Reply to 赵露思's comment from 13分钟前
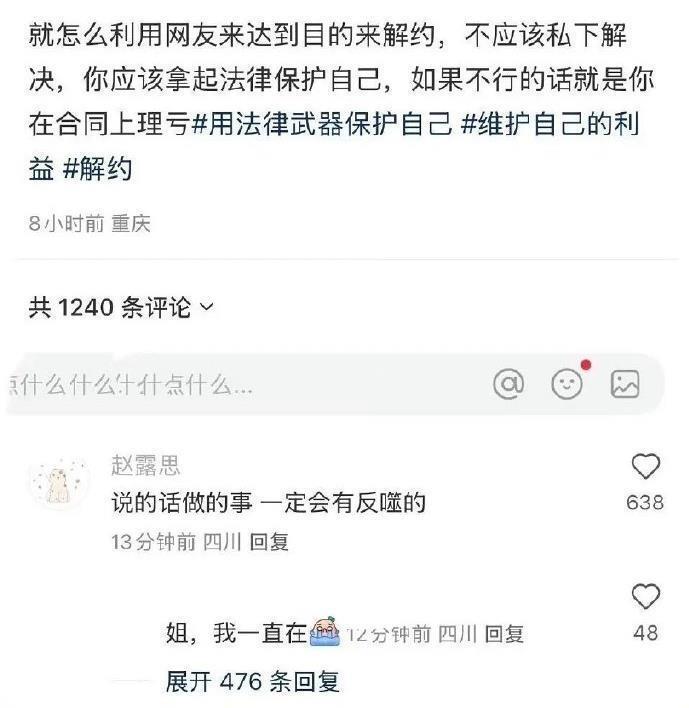The width and height of the screenshot is (689, 708). (x=268, y=542)
